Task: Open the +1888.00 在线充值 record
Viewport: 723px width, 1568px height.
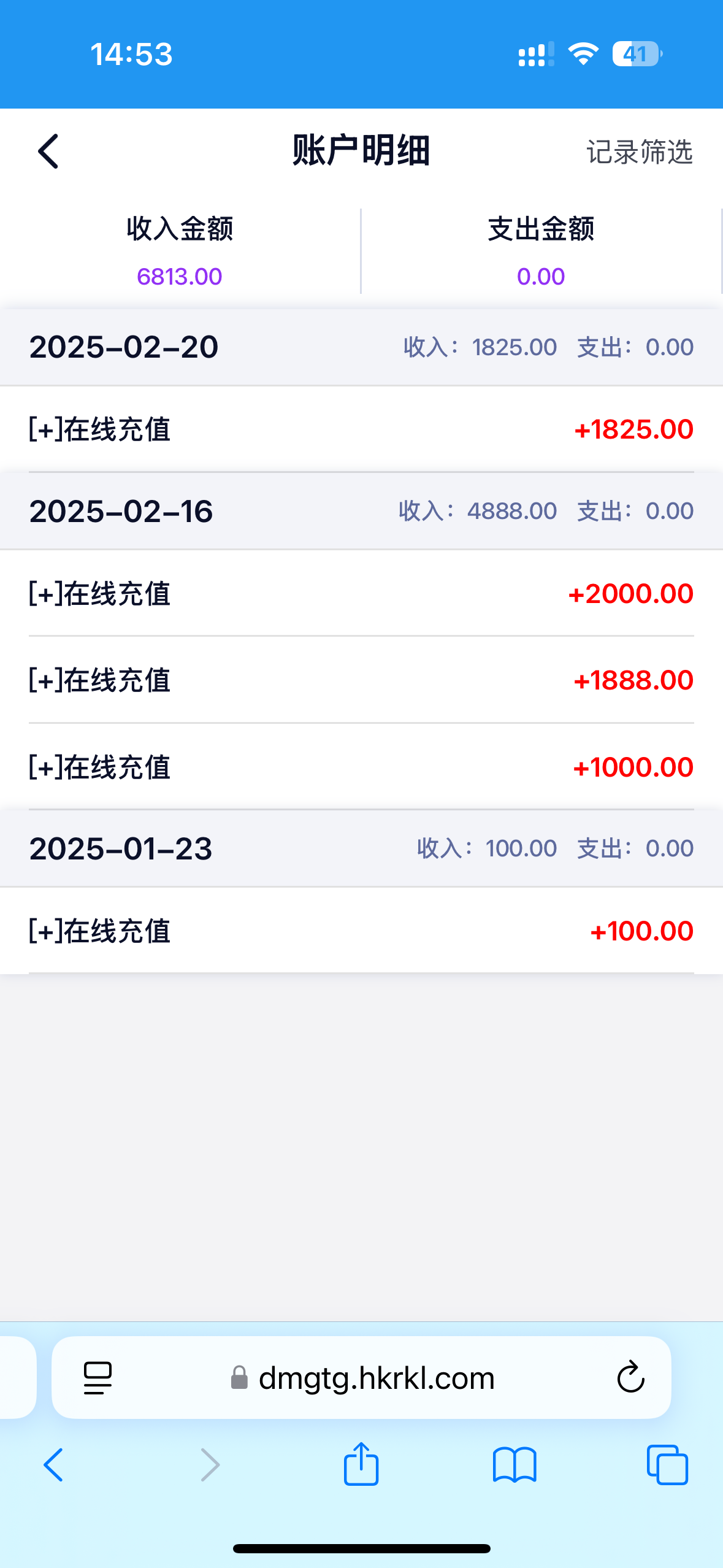Action: pos(361,680)
